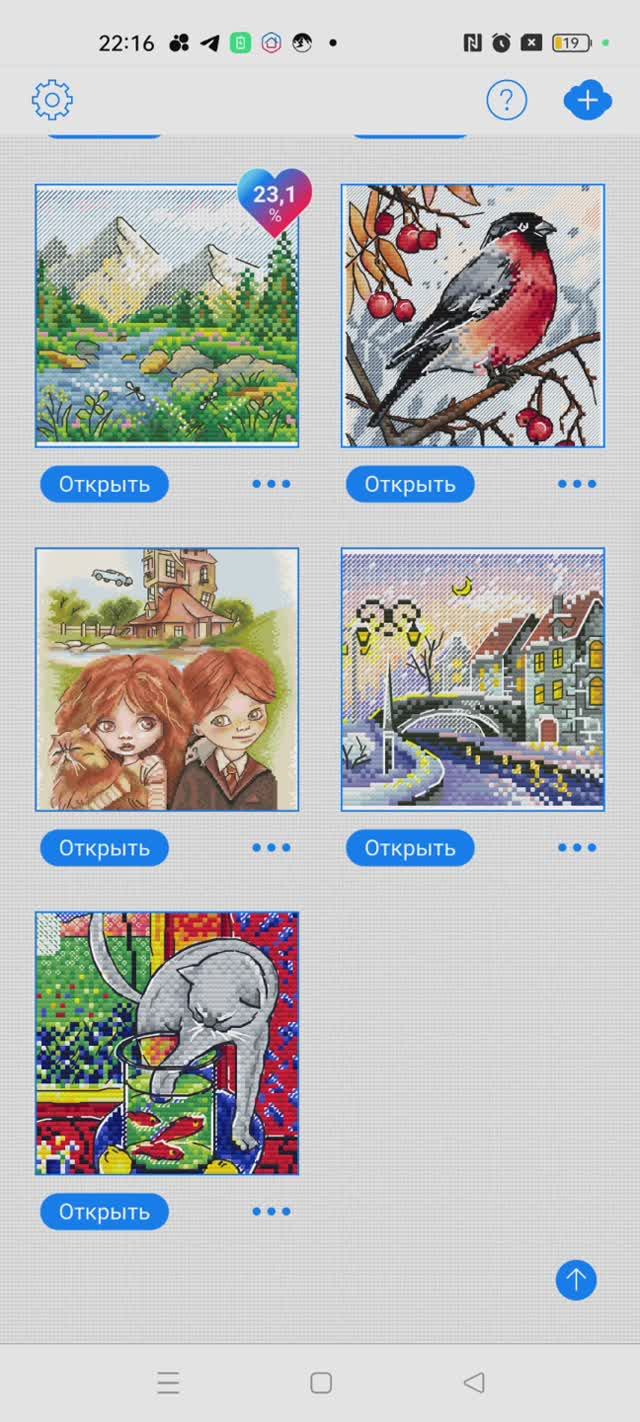Add a new pattern via cloud plus
Image resolution: width=640 pixels, height=1422 pixels.
tap(587, 100)
